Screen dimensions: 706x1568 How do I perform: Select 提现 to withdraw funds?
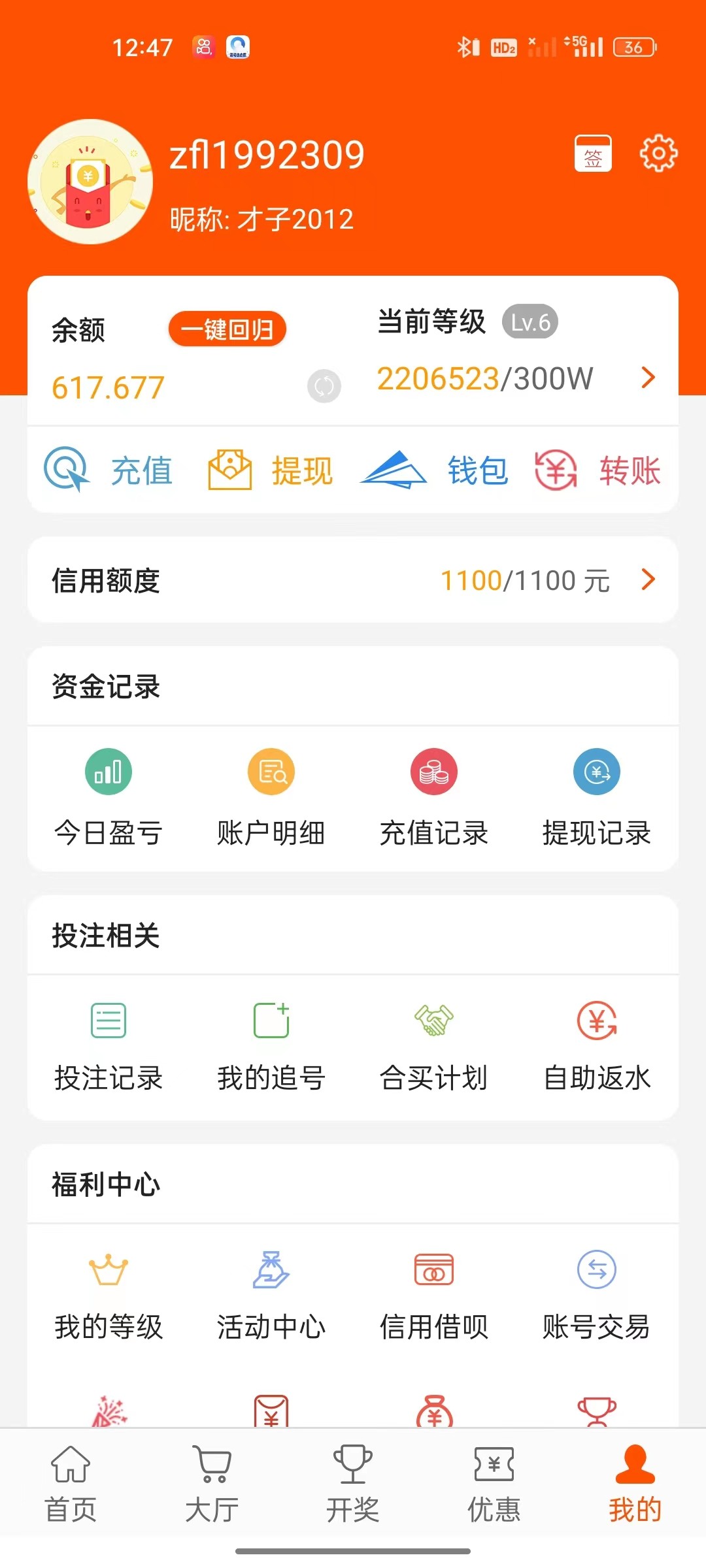pos(271,470)
